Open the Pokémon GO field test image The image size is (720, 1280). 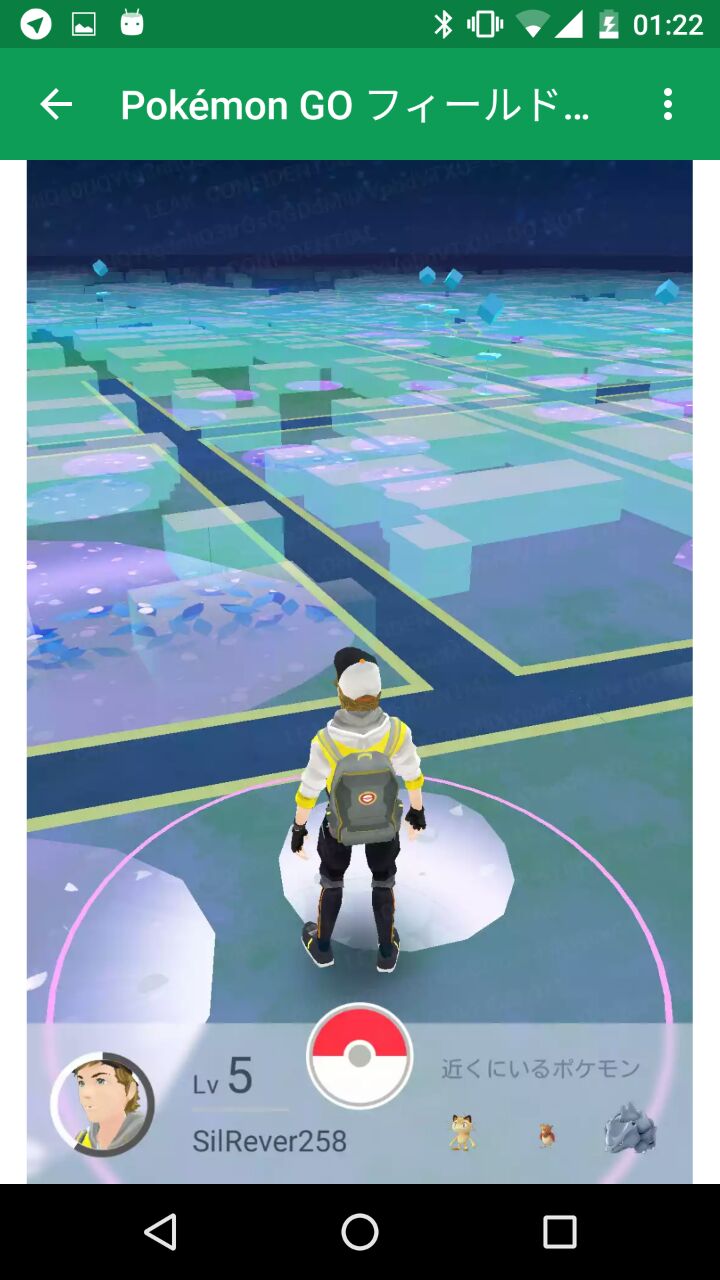point(360,670)
